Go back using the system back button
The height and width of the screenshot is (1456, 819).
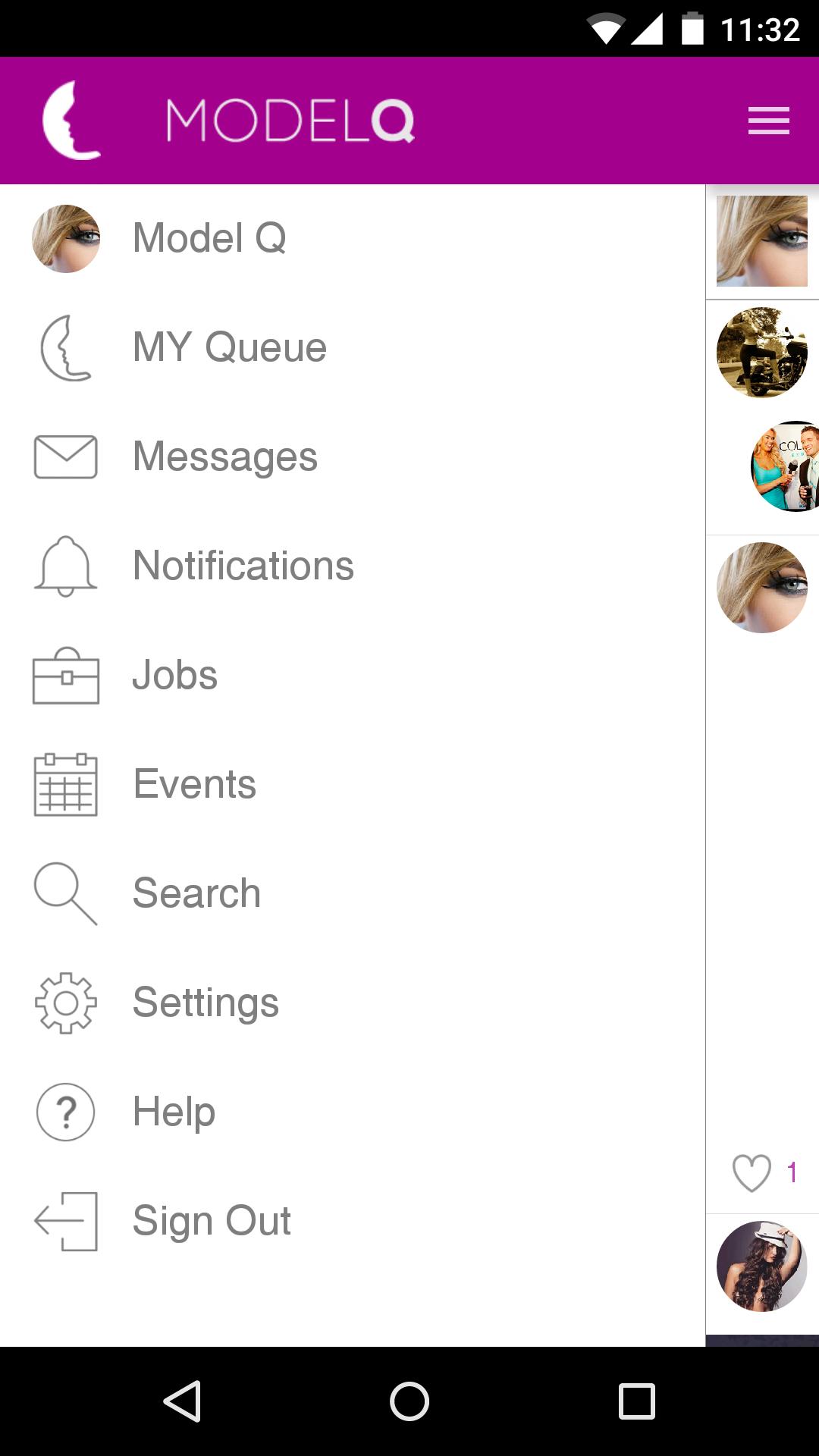tap(182, 1401)
